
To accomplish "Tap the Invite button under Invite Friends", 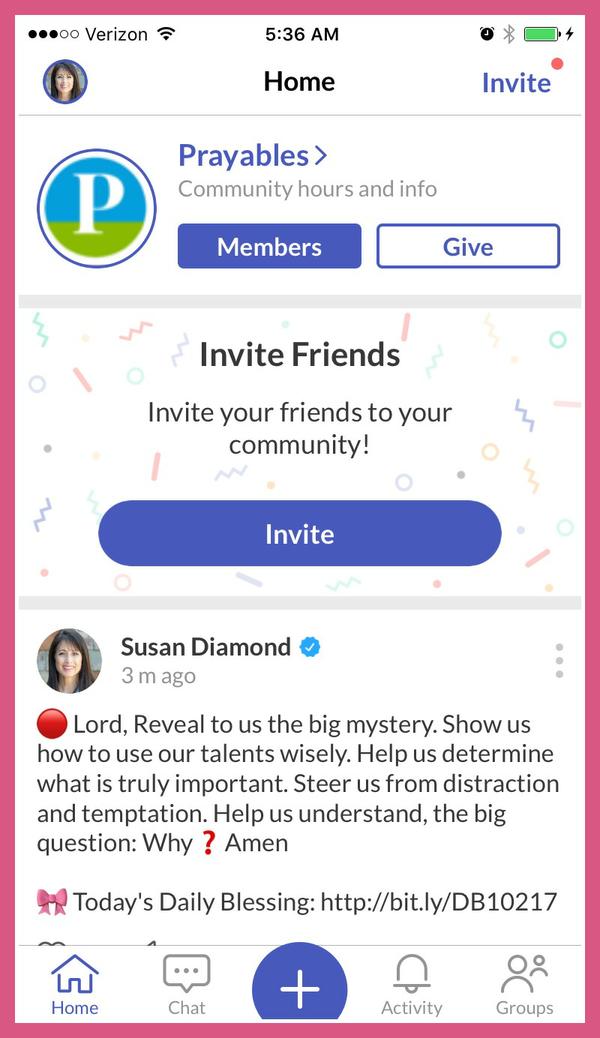I will coord(299,534).
